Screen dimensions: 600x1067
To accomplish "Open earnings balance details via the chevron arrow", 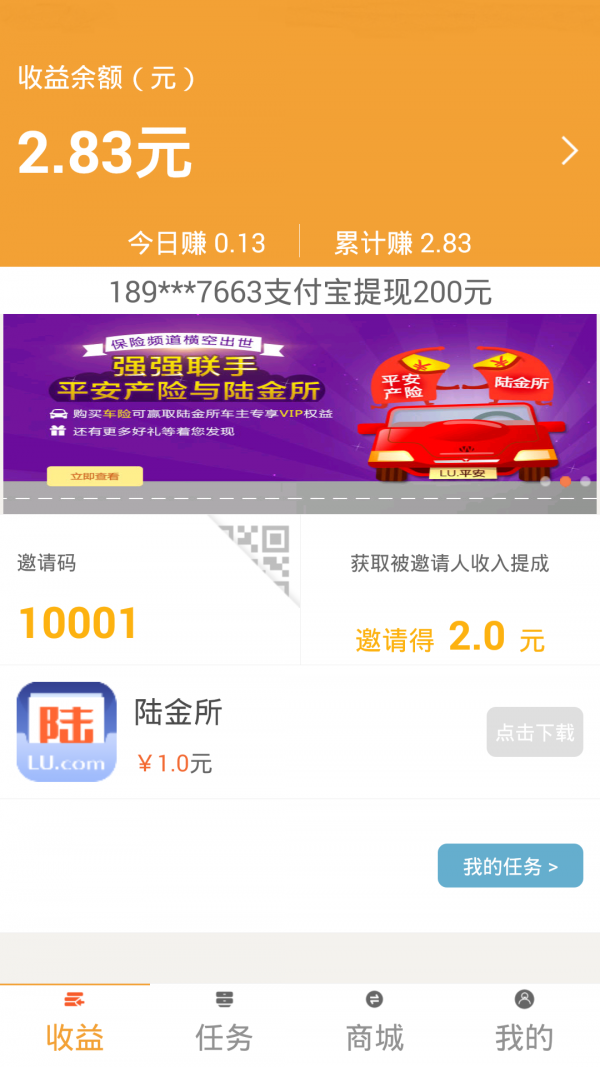I will [569, 151].
